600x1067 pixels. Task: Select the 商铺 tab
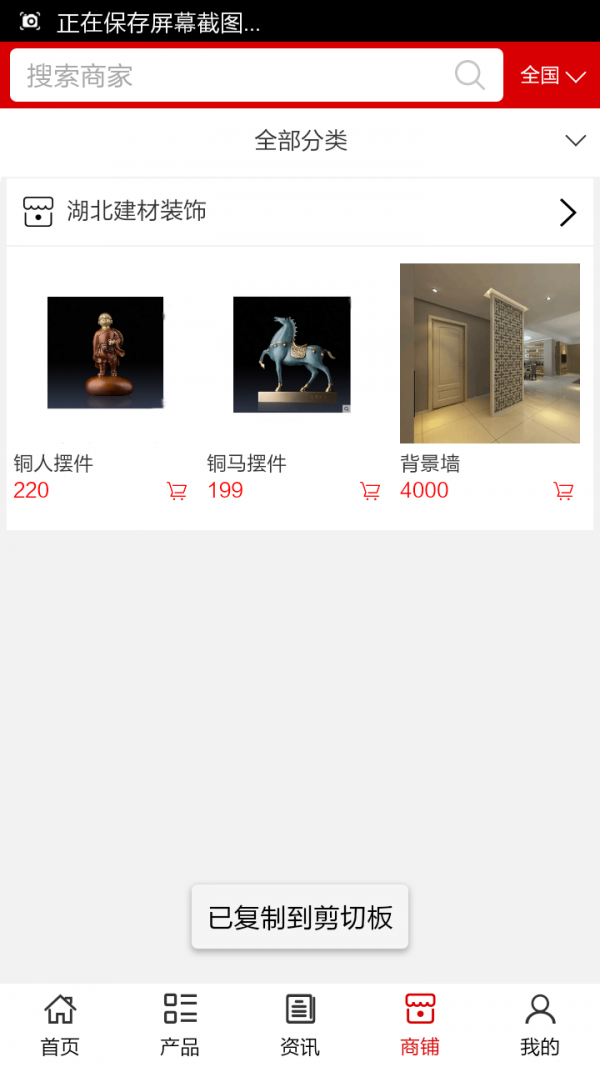(420, 1024)
